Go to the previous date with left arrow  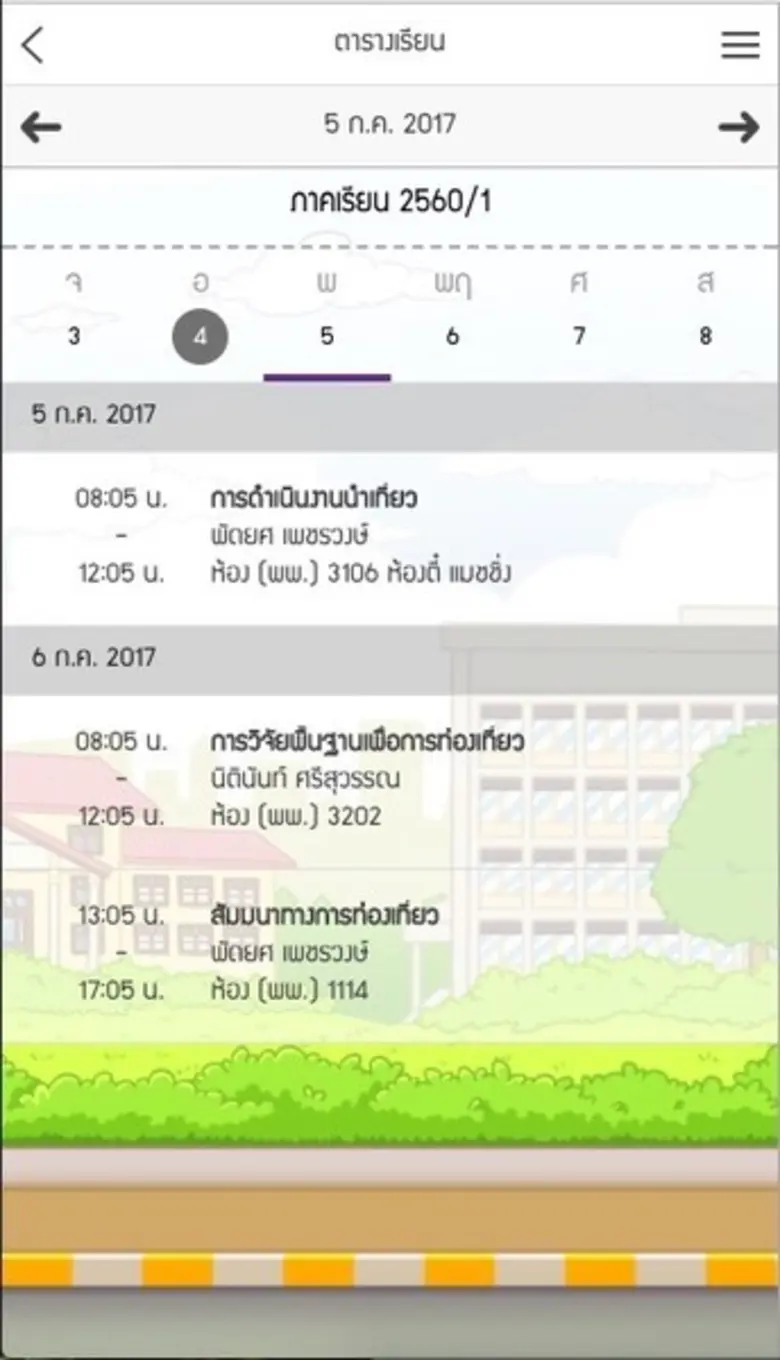pos(40,126)
